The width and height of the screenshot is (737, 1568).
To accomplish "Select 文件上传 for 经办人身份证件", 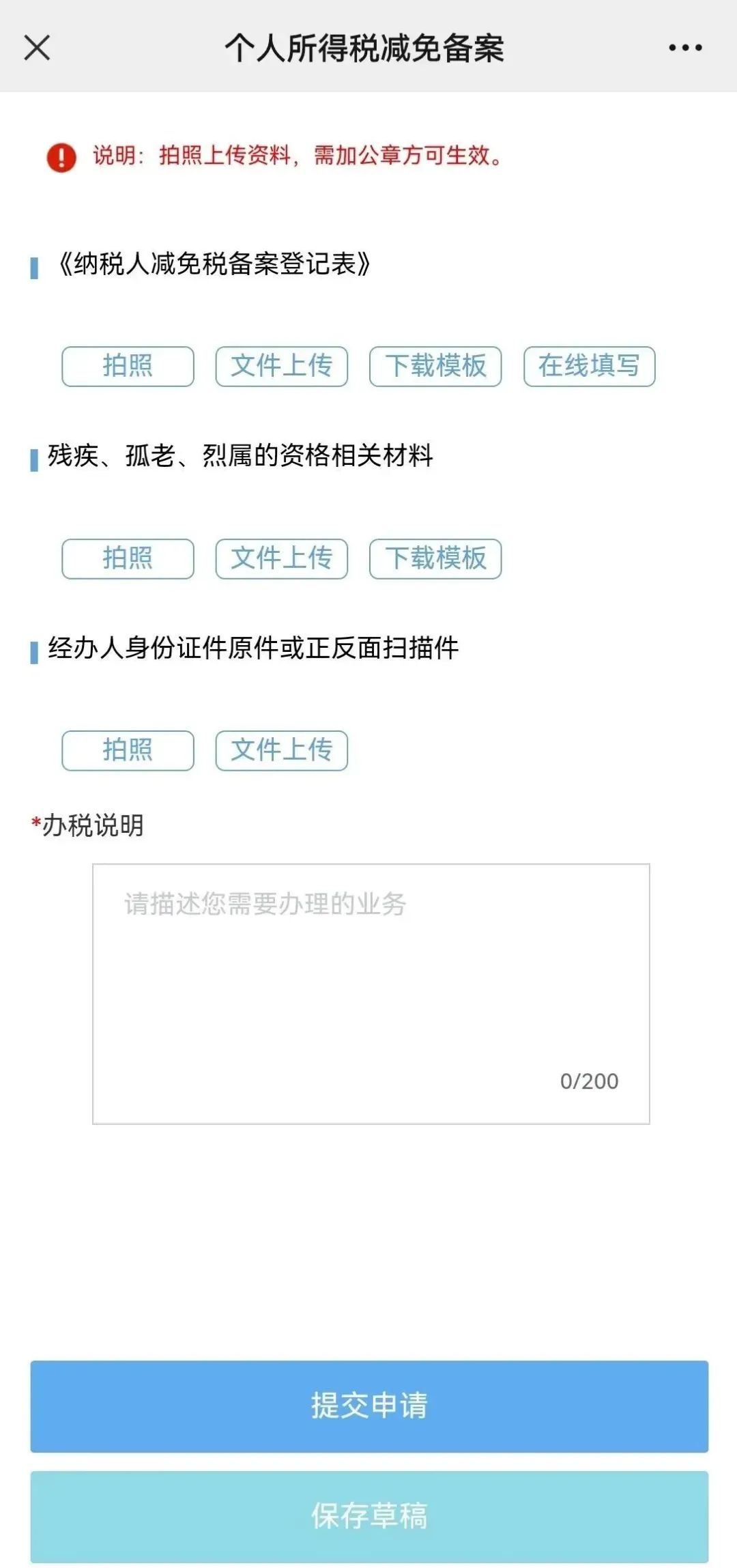I will tap(281, 750).
